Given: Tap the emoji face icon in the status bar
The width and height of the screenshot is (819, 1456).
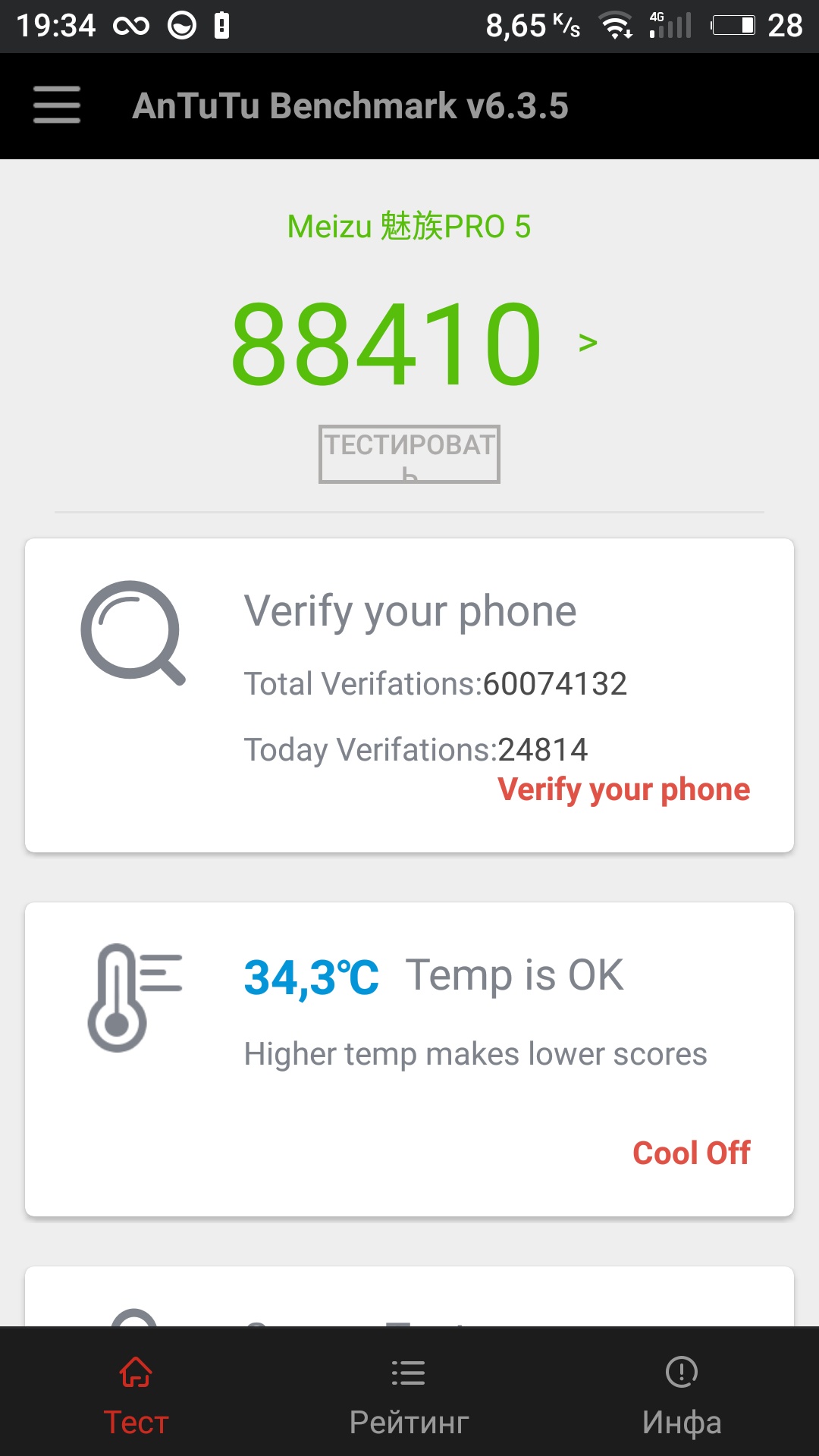Looking at the screenshot, I should pos(182,24).
